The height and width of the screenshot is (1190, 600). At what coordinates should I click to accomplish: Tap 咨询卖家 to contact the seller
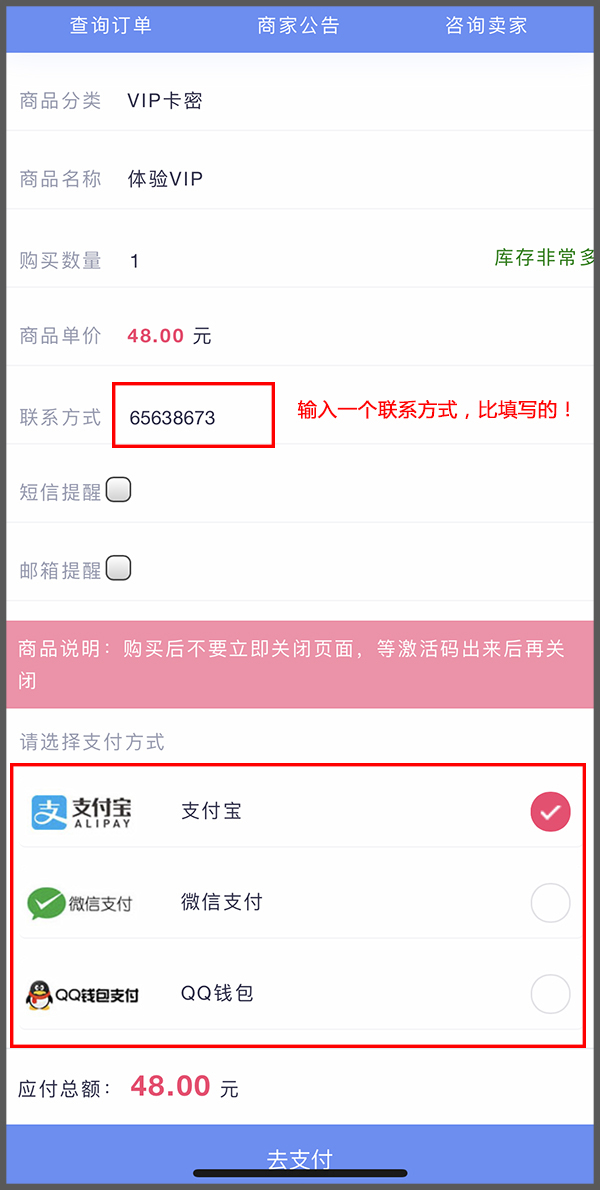(x=486, y=26)
